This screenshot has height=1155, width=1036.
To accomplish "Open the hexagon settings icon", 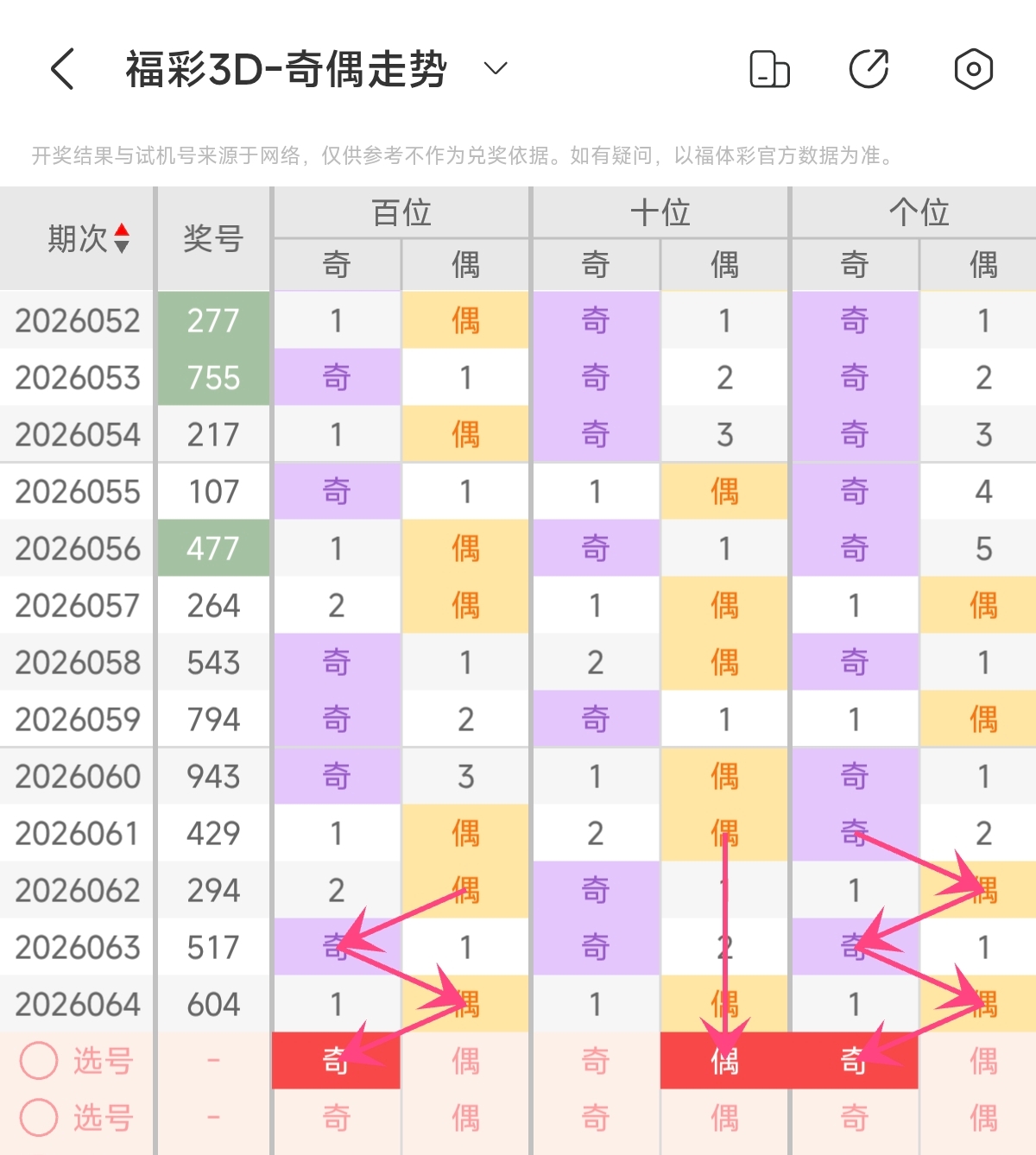I will [x=973, y=69].
